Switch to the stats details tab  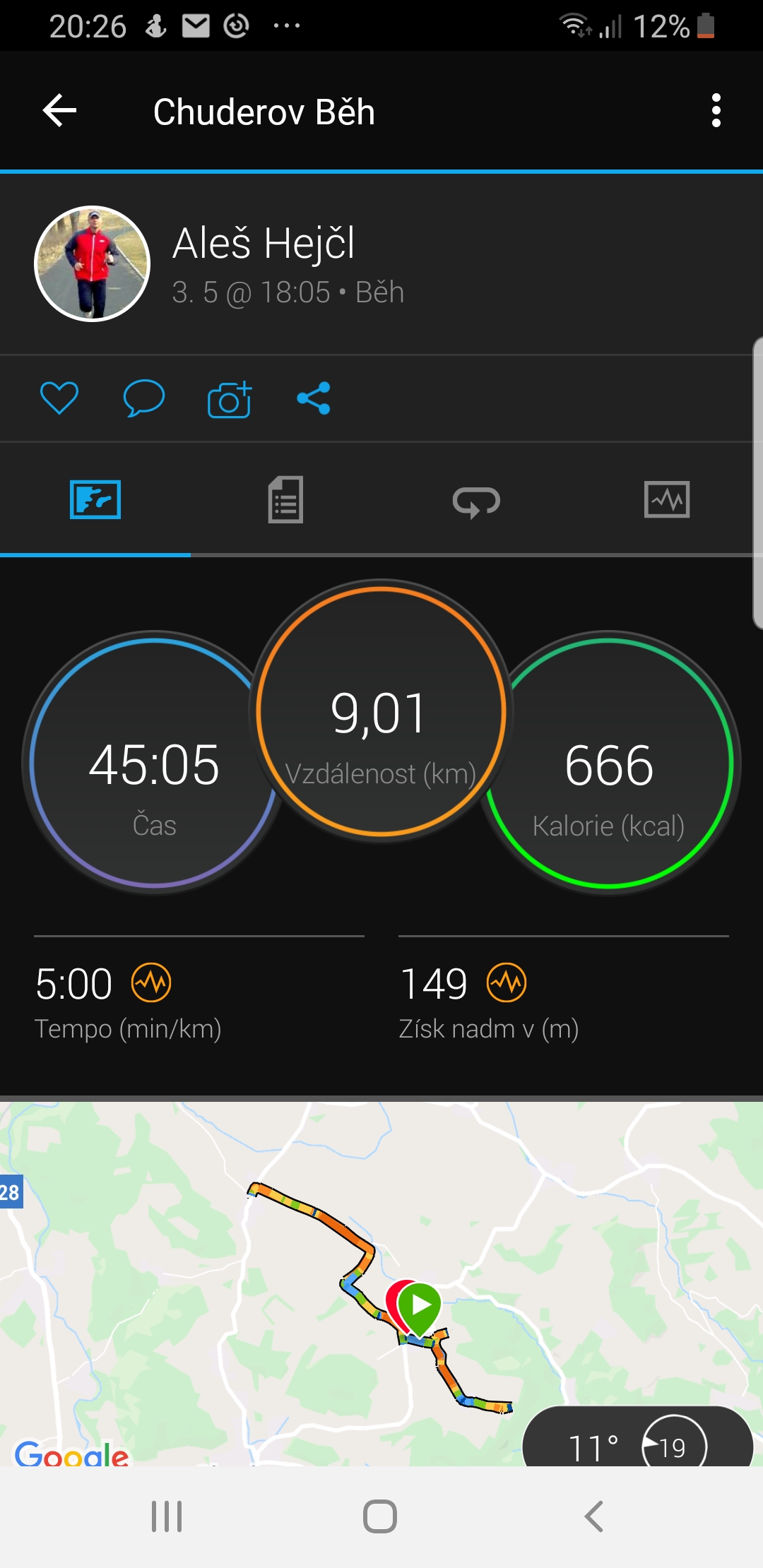click(285, 500)
